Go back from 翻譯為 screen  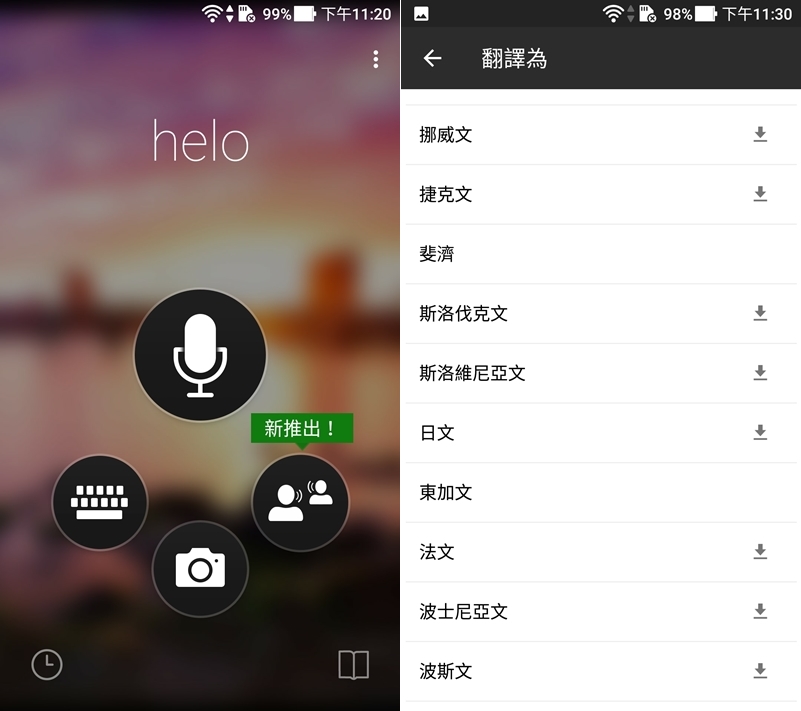(432, 59)
